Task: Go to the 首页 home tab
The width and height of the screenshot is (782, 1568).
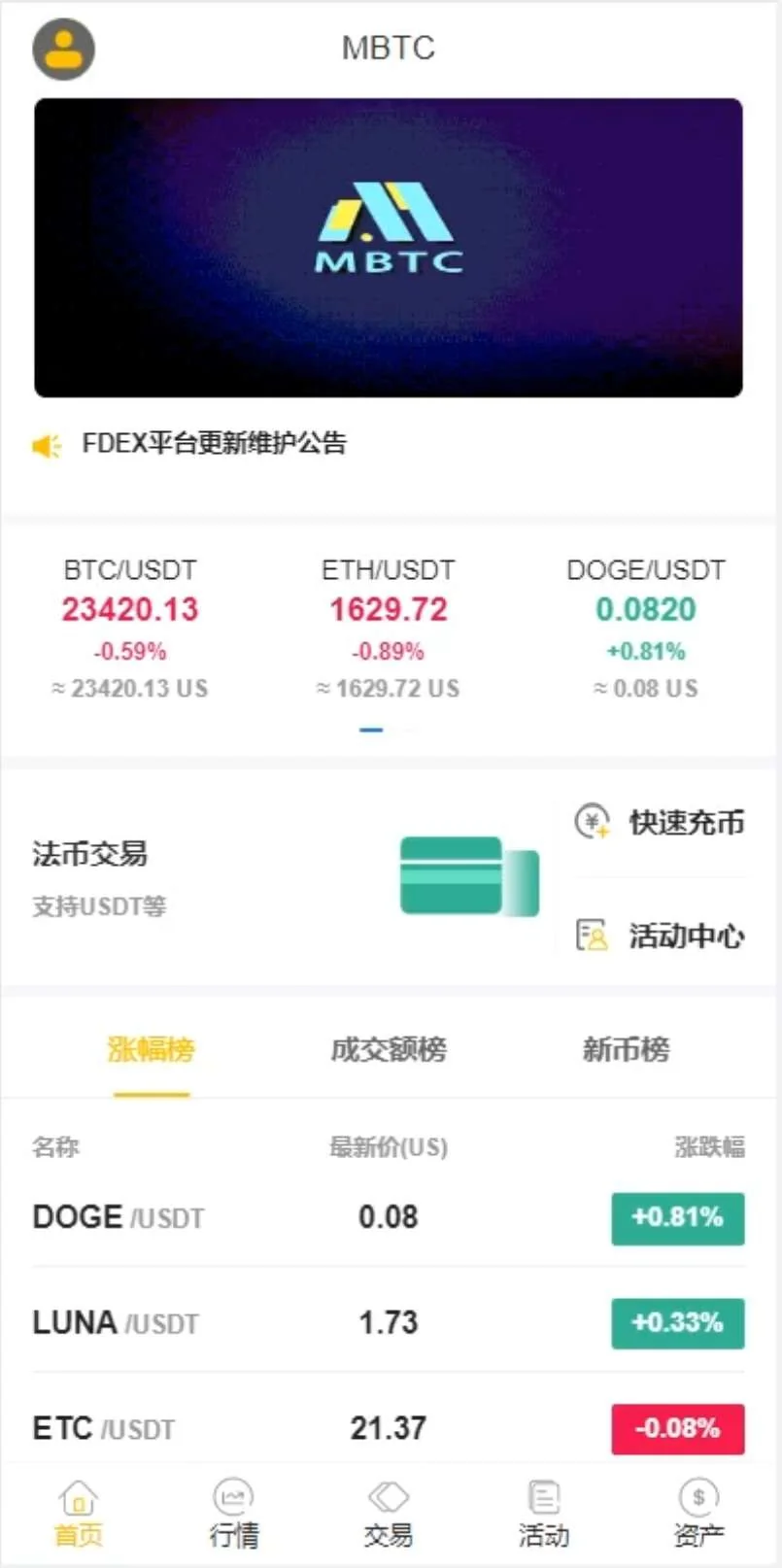Action: 78,1514
